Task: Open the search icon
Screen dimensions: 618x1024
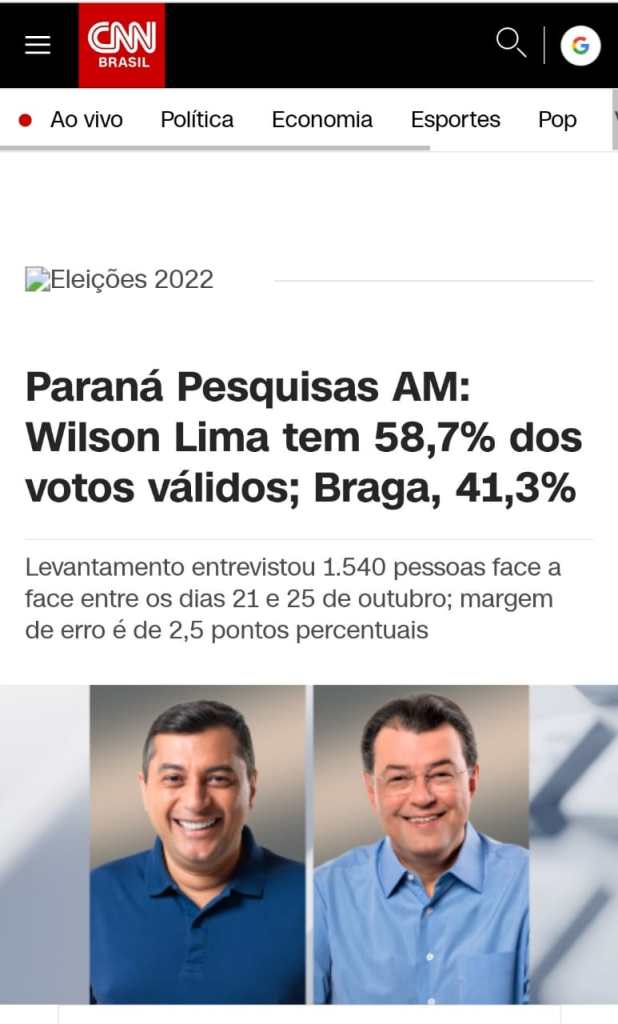Action: click(x=510, y=43)
